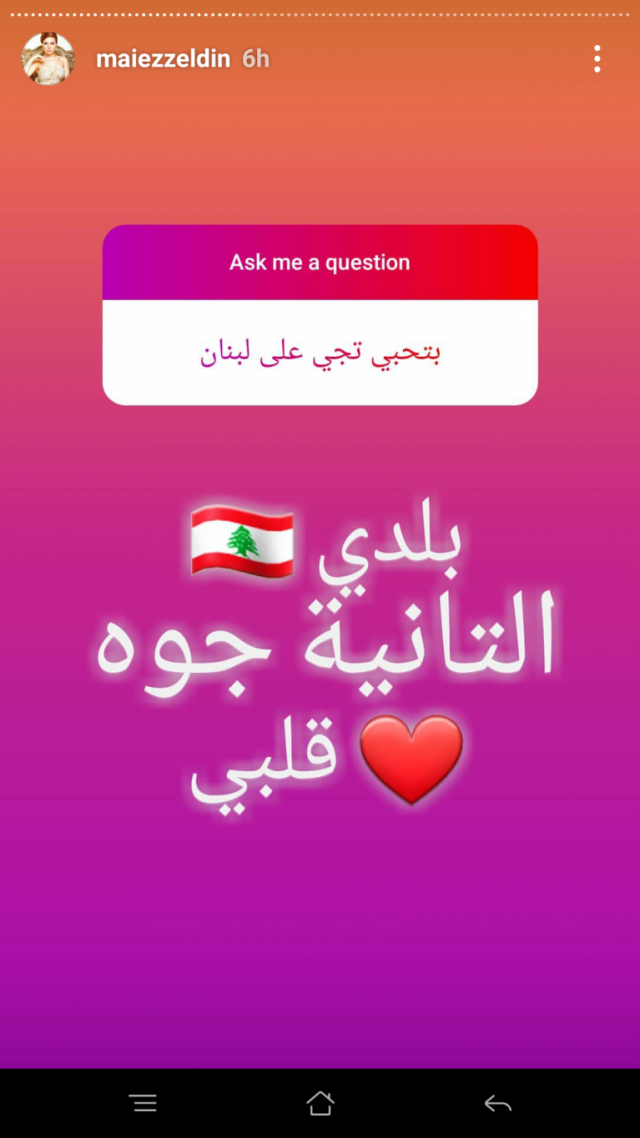Open maiezzeldin's profile picture
The width and height of the screenshot is (640, 1138).
[x=48, y=59]
